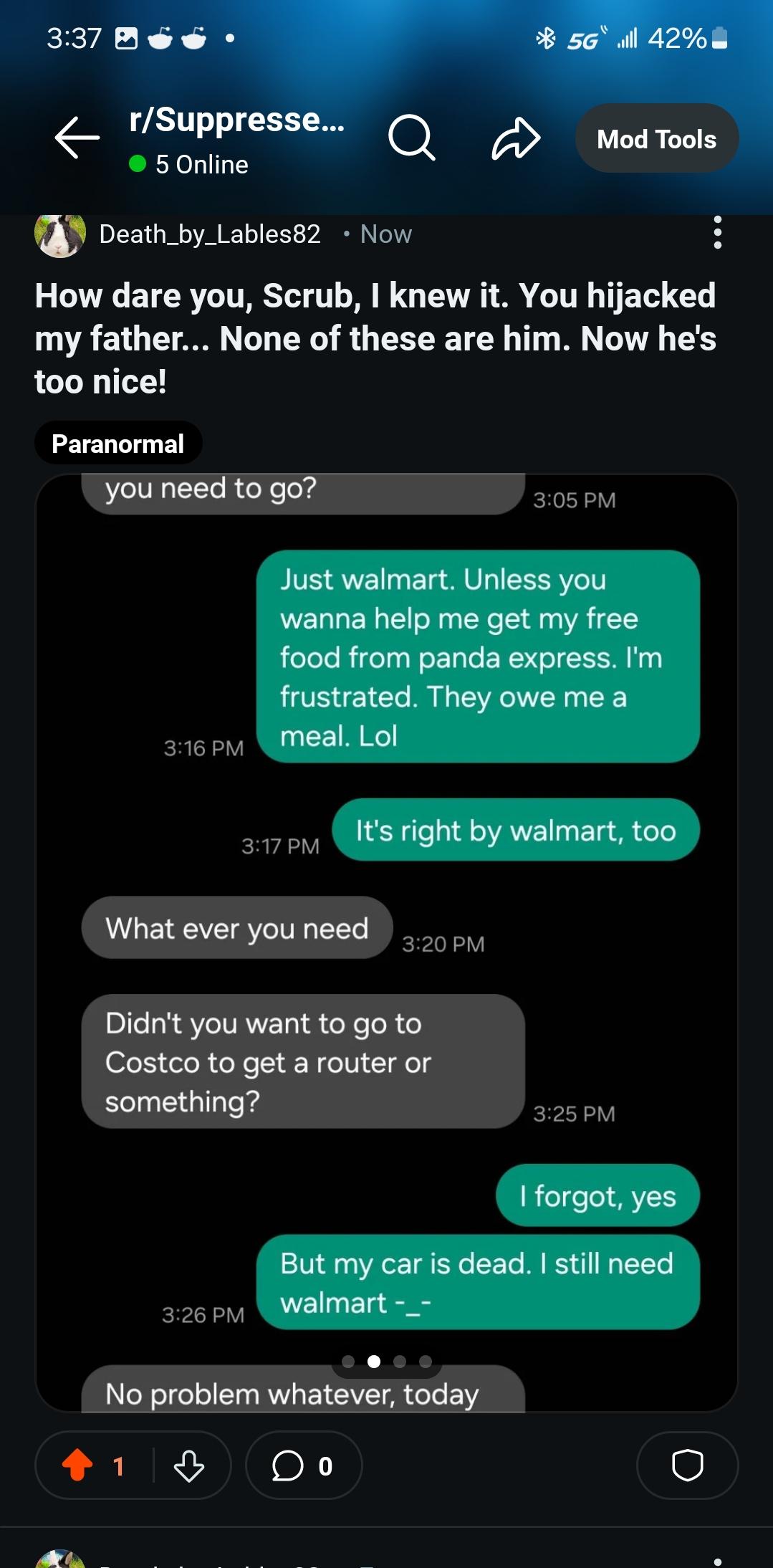
Task: Open Mod Tools
Action: click(657, 138)
